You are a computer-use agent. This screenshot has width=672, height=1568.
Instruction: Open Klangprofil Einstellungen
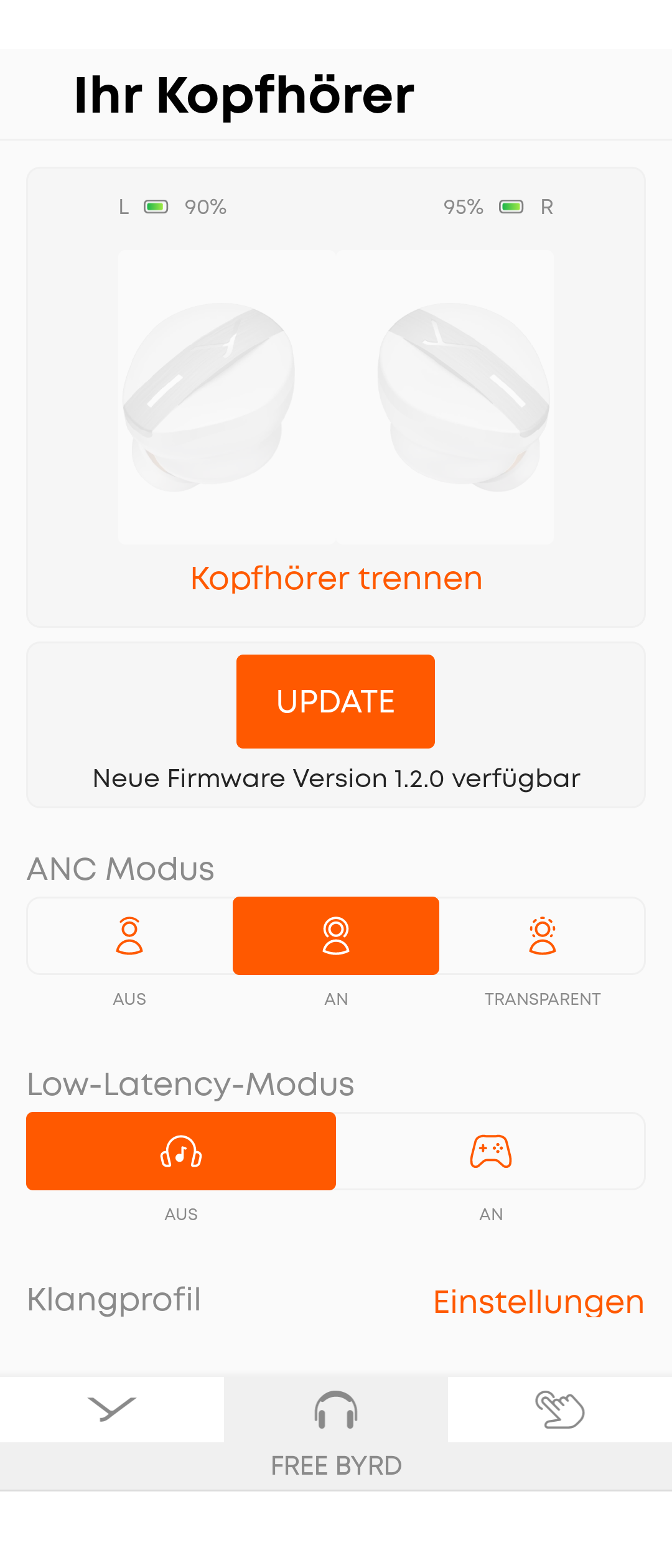(x=538, y=1302)
